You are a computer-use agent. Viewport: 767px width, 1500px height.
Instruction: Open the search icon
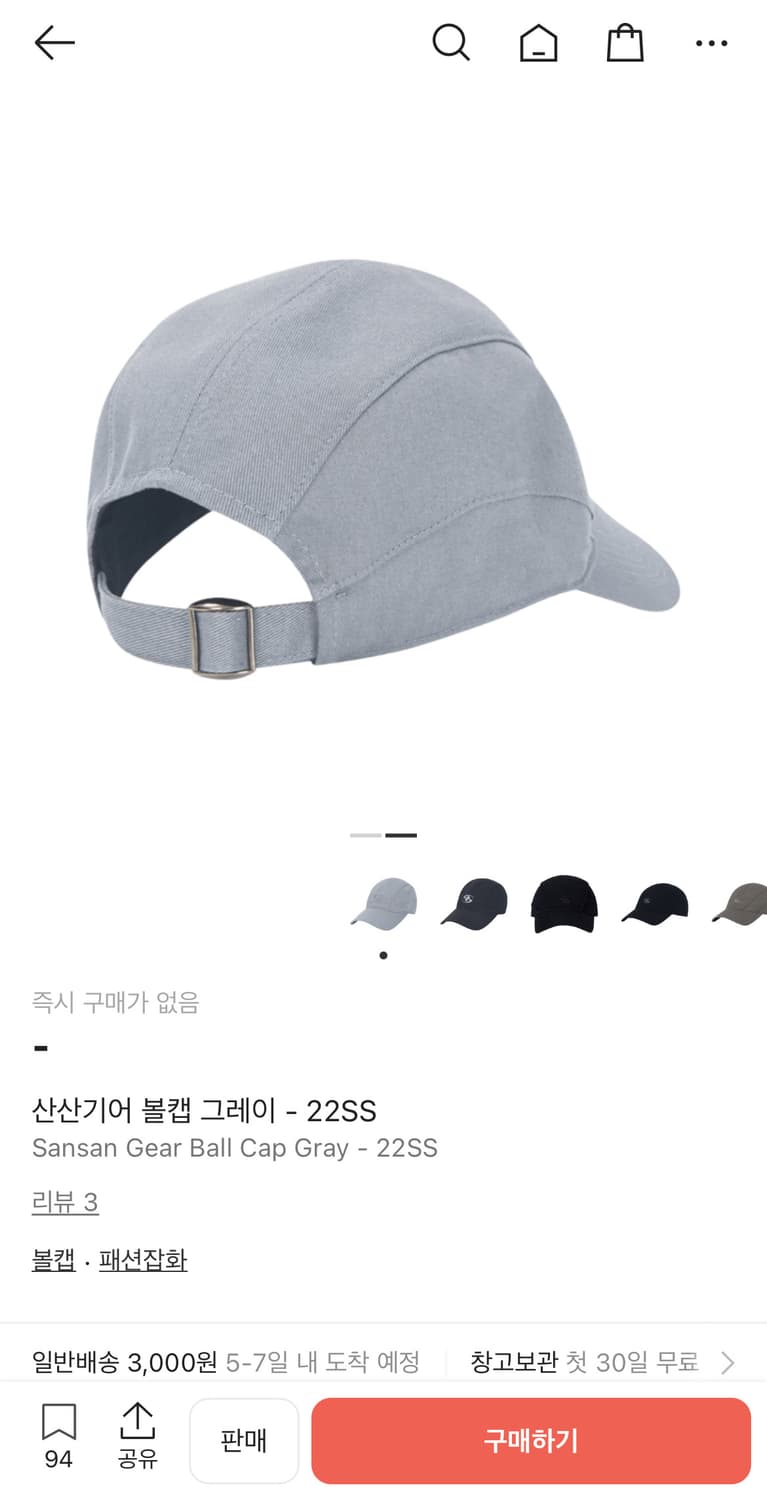tap(451, 42)
